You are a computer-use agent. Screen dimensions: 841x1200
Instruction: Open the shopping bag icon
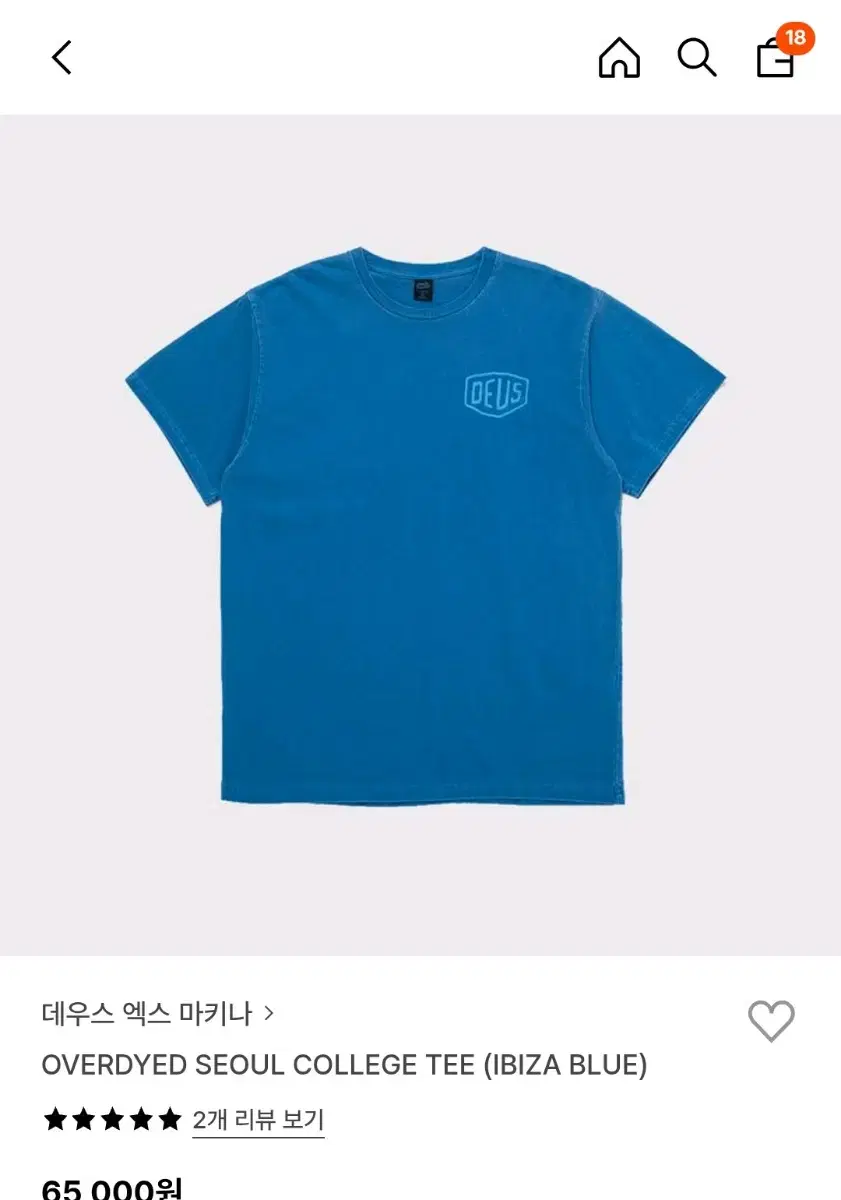(x=773, y=62)
